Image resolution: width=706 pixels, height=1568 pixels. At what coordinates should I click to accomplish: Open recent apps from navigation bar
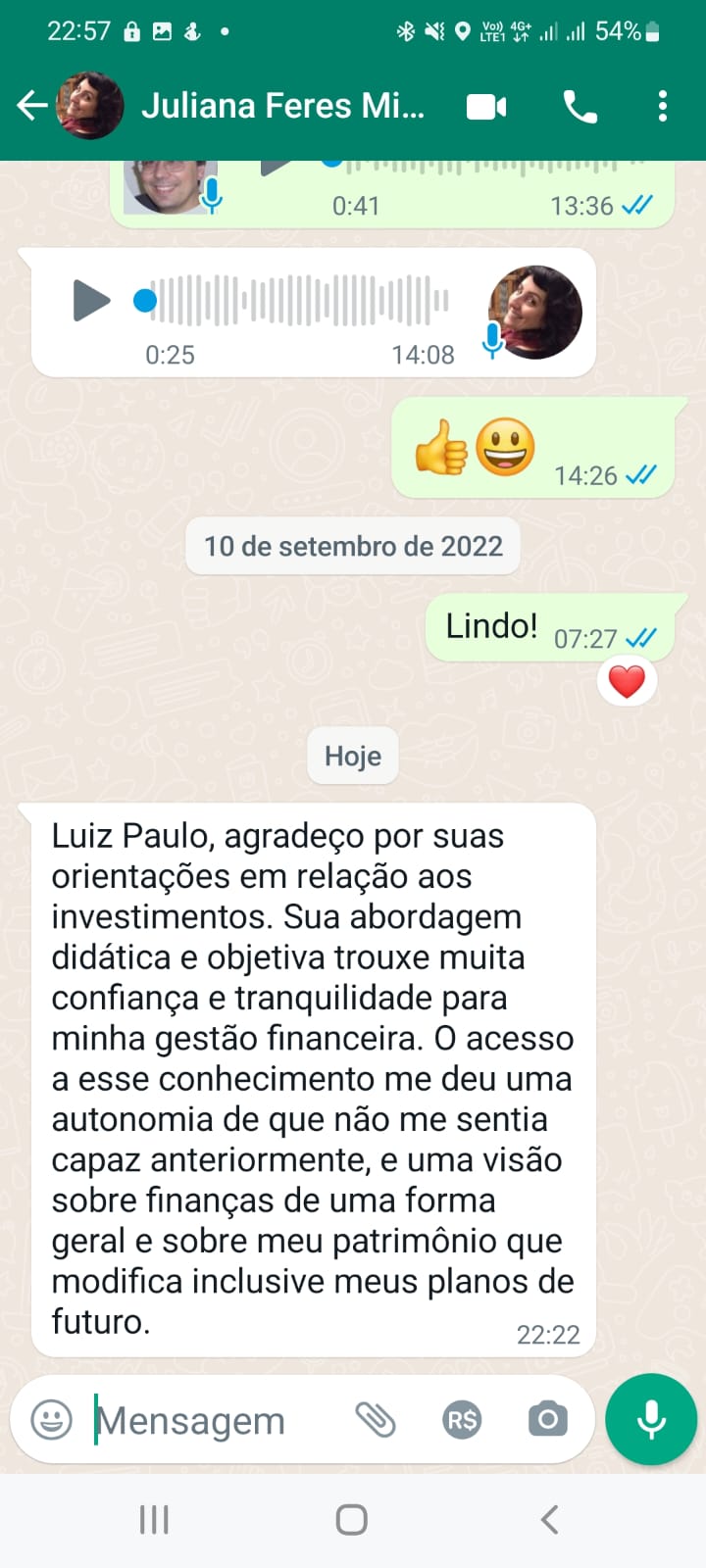tap(154, 1520)
